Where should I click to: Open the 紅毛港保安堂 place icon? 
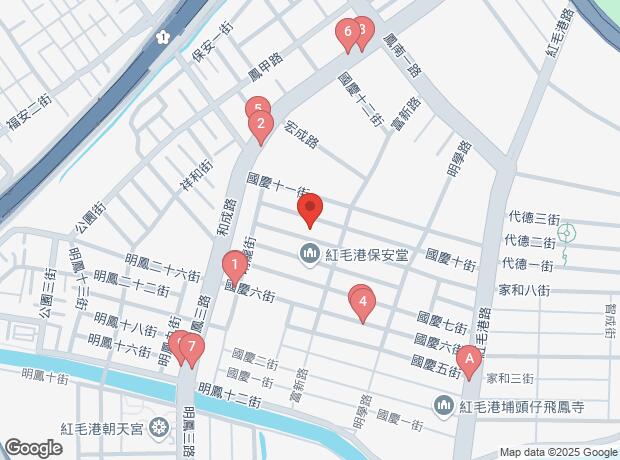(x=310, y=254)
